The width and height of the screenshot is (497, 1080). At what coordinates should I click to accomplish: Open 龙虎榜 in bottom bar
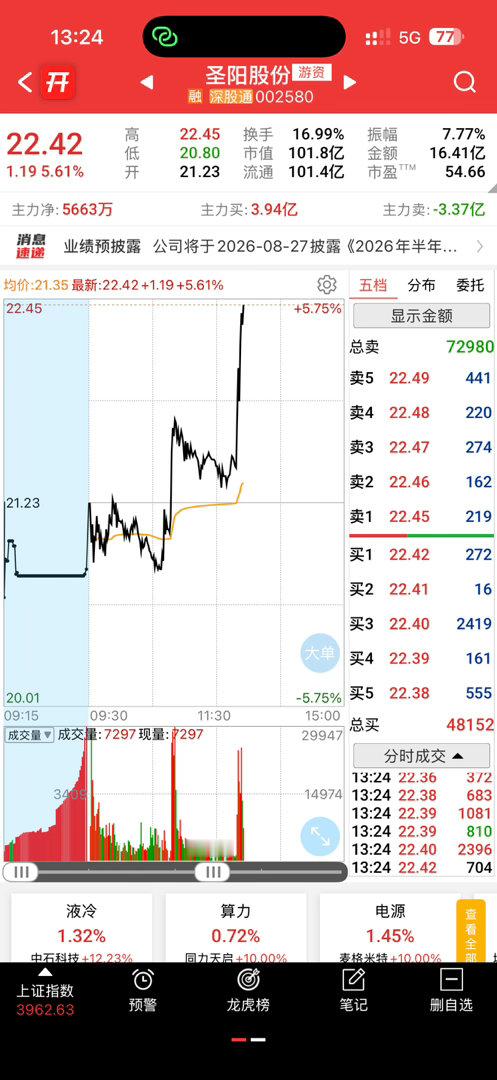click(x=248, y=990)
